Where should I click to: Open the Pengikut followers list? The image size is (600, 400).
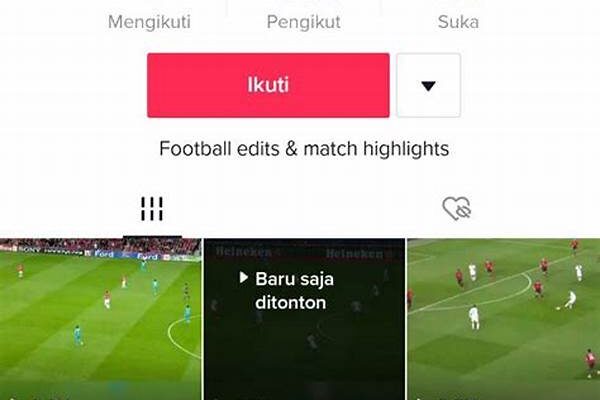[304, 20]
